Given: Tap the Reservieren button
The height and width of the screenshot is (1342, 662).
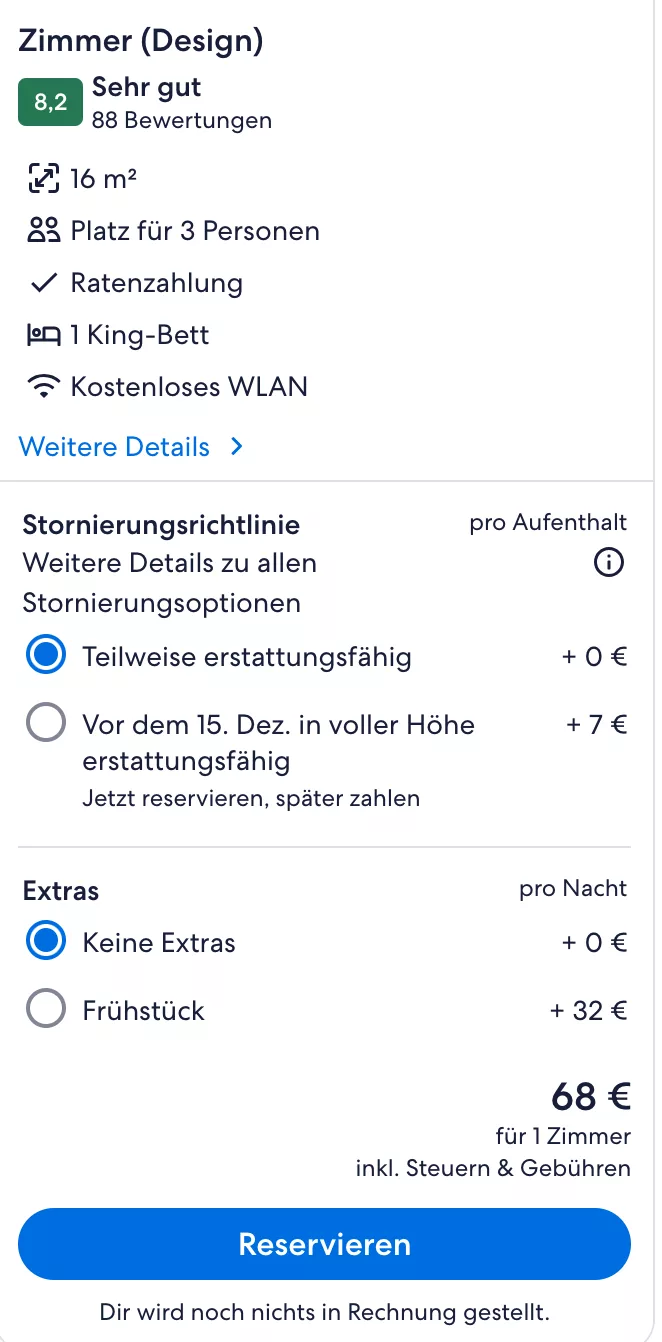Looking at the screenshot, I should pos(324,1244).
